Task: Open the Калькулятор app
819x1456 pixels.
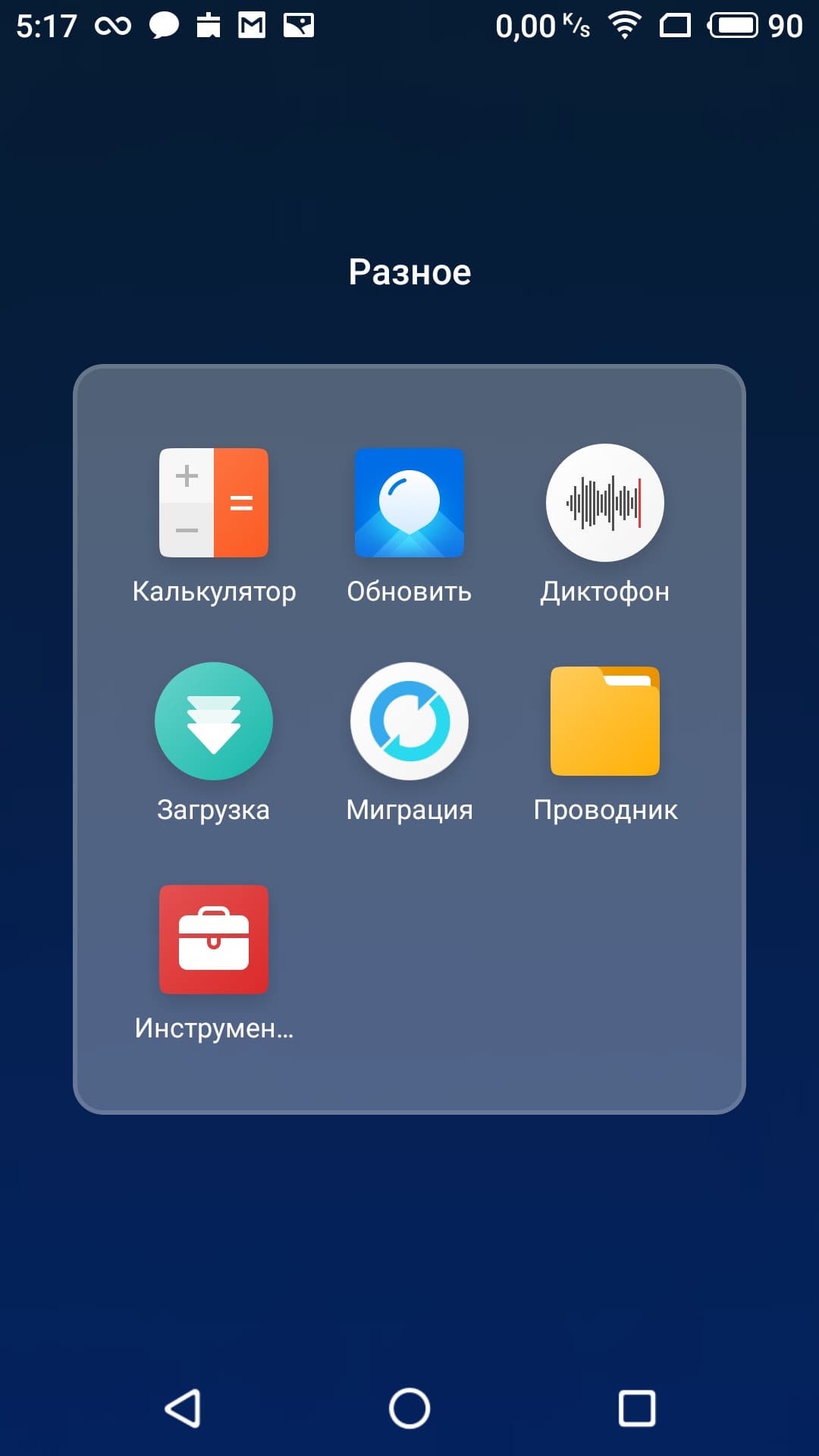Action: point(214,503)
